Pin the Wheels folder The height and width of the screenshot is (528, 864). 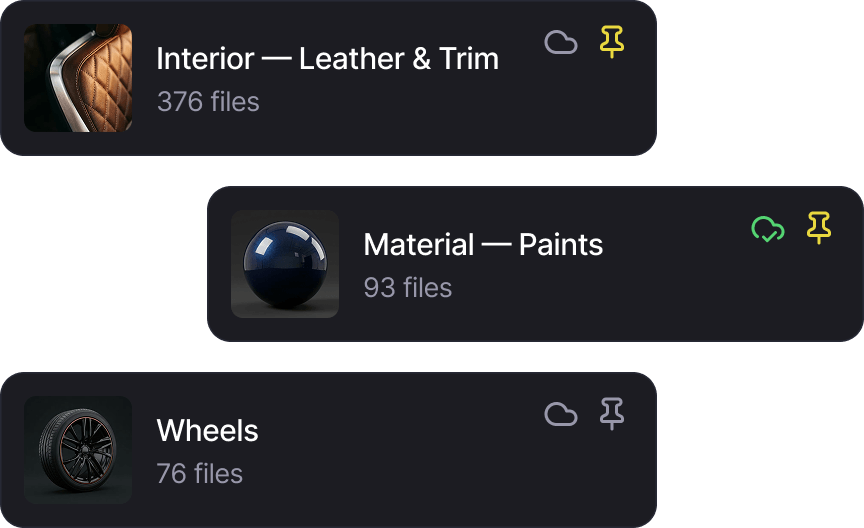click(612, 414)
